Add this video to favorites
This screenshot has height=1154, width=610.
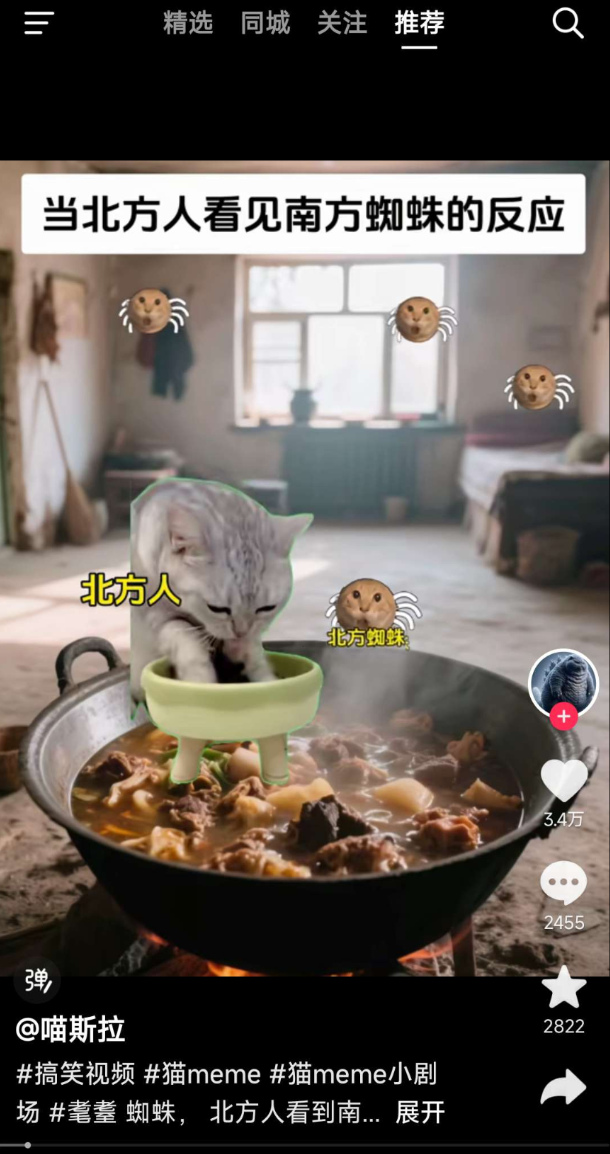[x=563, y=988]
